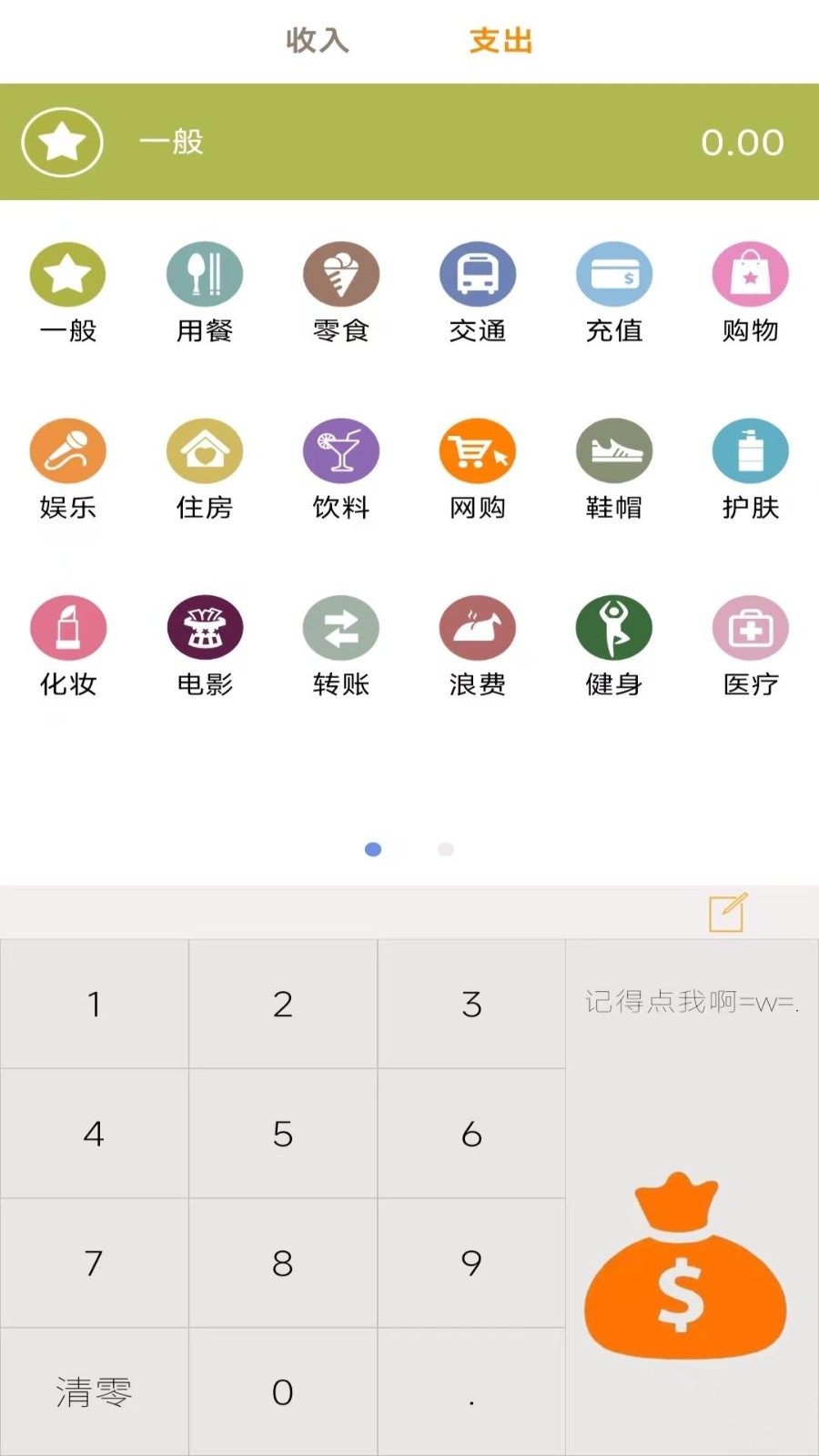Select the 交通 transportation category icon
This screenshot has height=1456, width=819.
coord(477,273)
